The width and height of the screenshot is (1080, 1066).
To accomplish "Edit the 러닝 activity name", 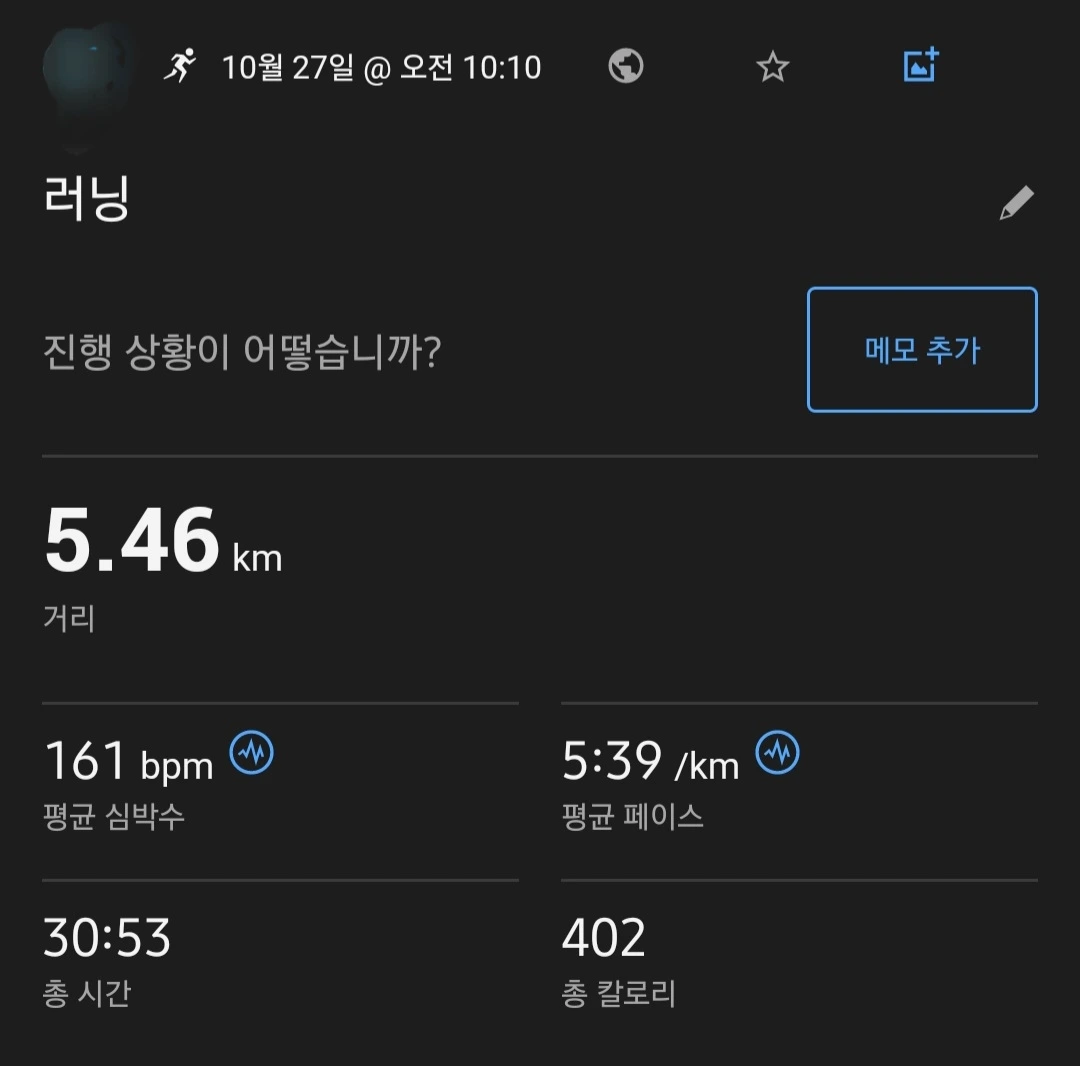I will point(1016,203).
